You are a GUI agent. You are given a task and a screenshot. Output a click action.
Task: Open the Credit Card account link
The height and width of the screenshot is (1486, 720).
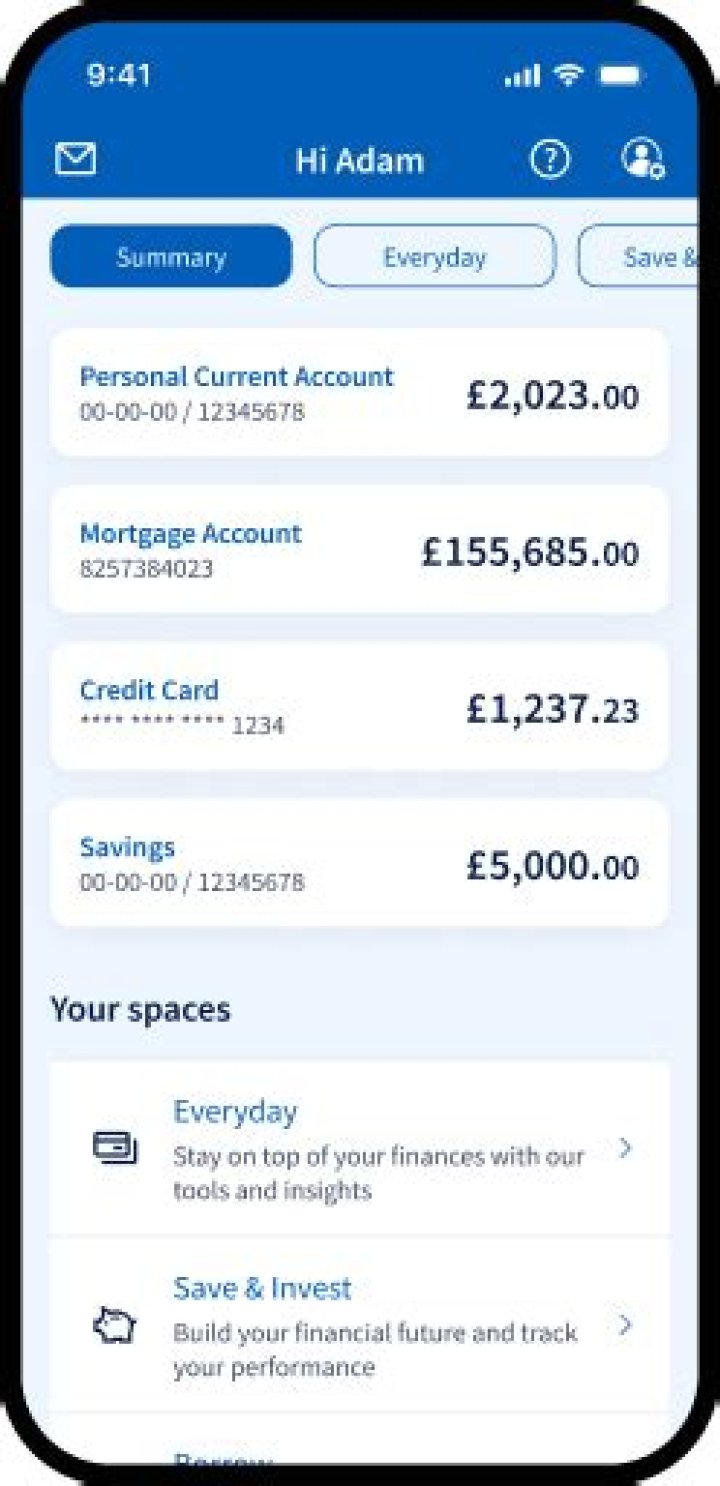[x=149, y=690]
